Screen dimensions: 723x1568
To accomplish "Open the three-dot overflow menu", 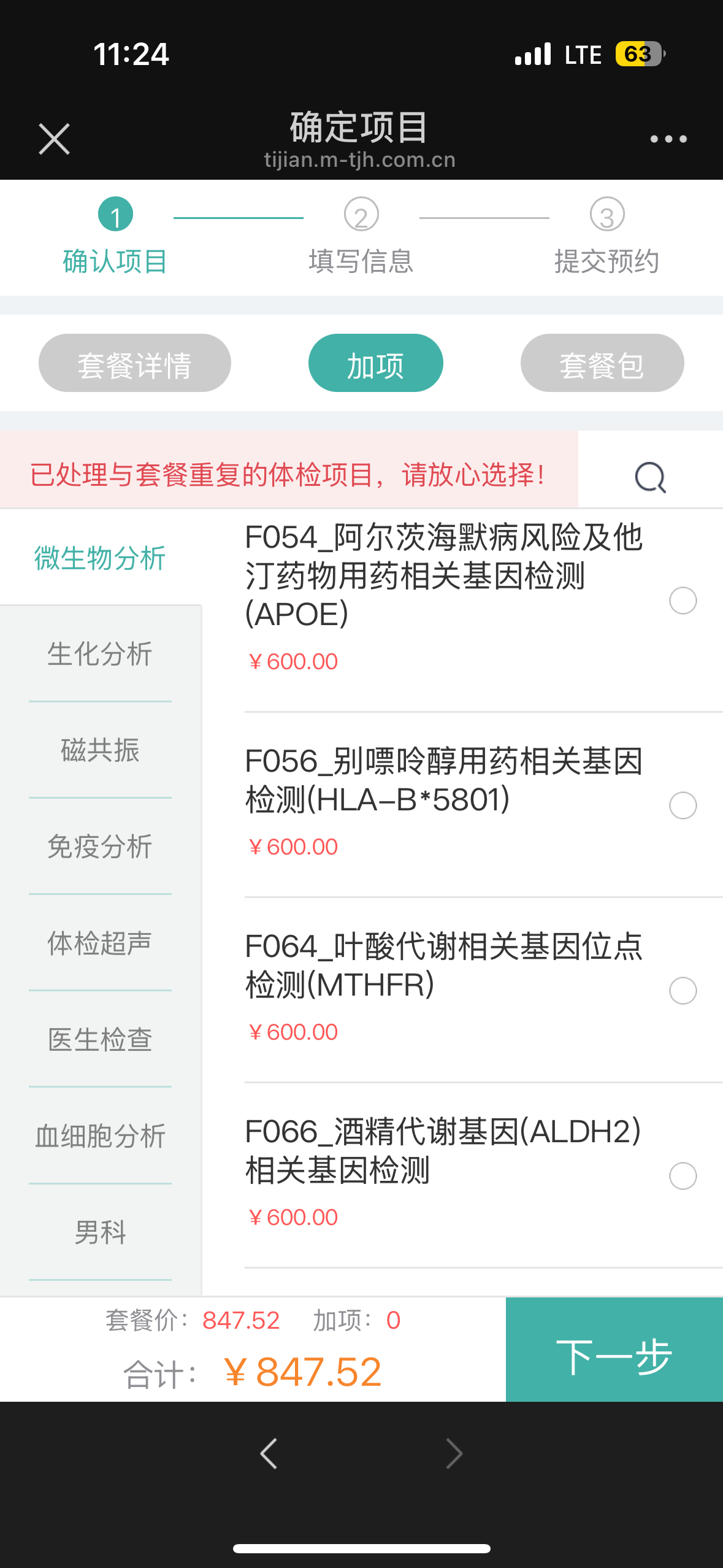I will [668, 139].
